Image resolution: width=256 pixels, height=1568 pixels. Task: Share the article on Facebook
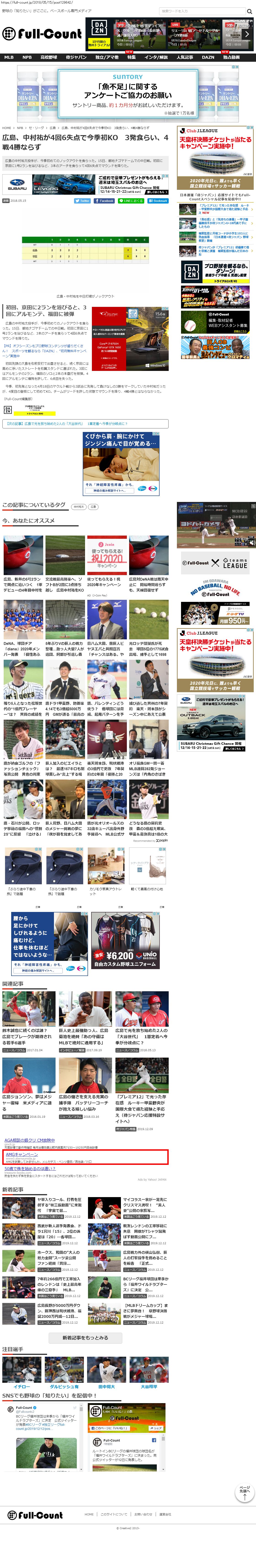105,200
